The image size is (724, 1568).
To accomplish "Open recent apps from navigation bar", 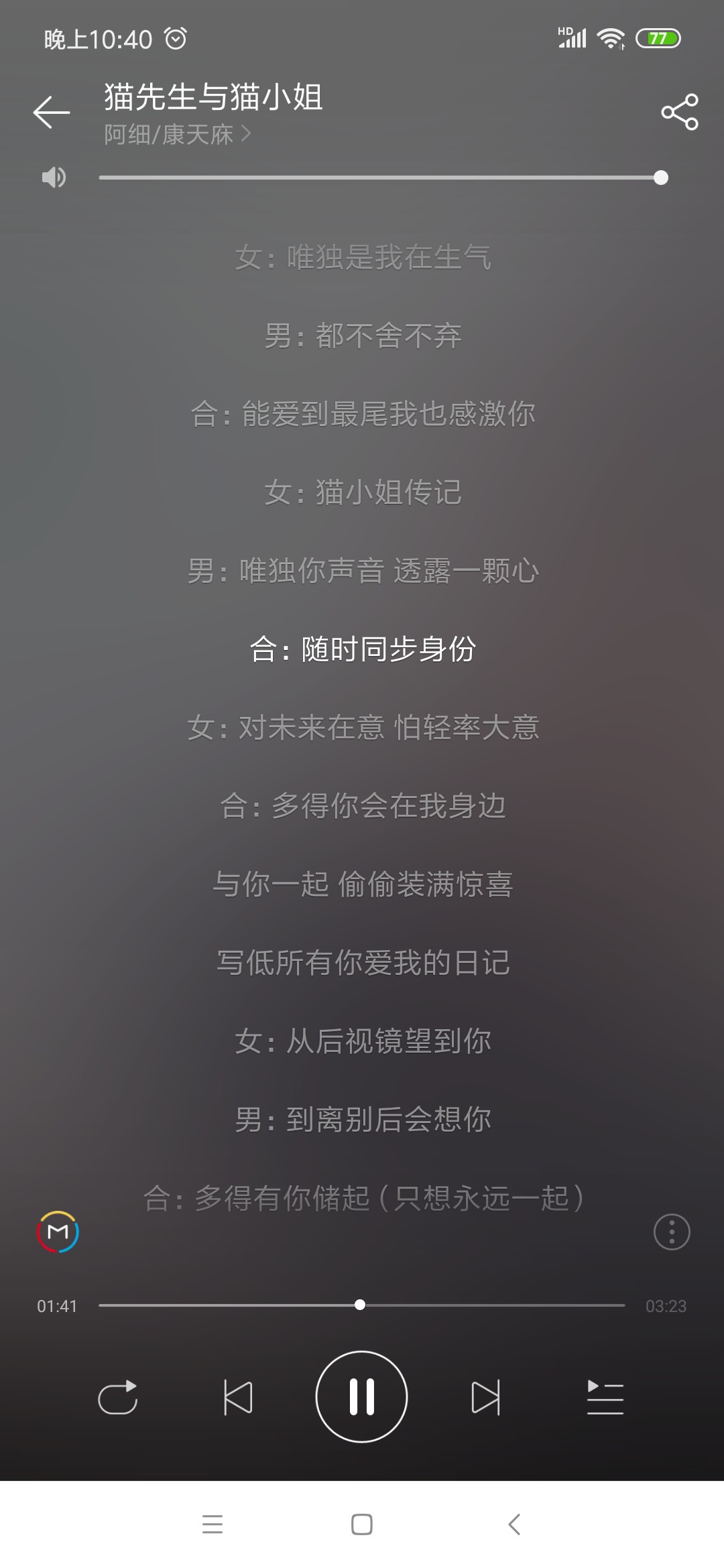I will (x=213, y=1524).
